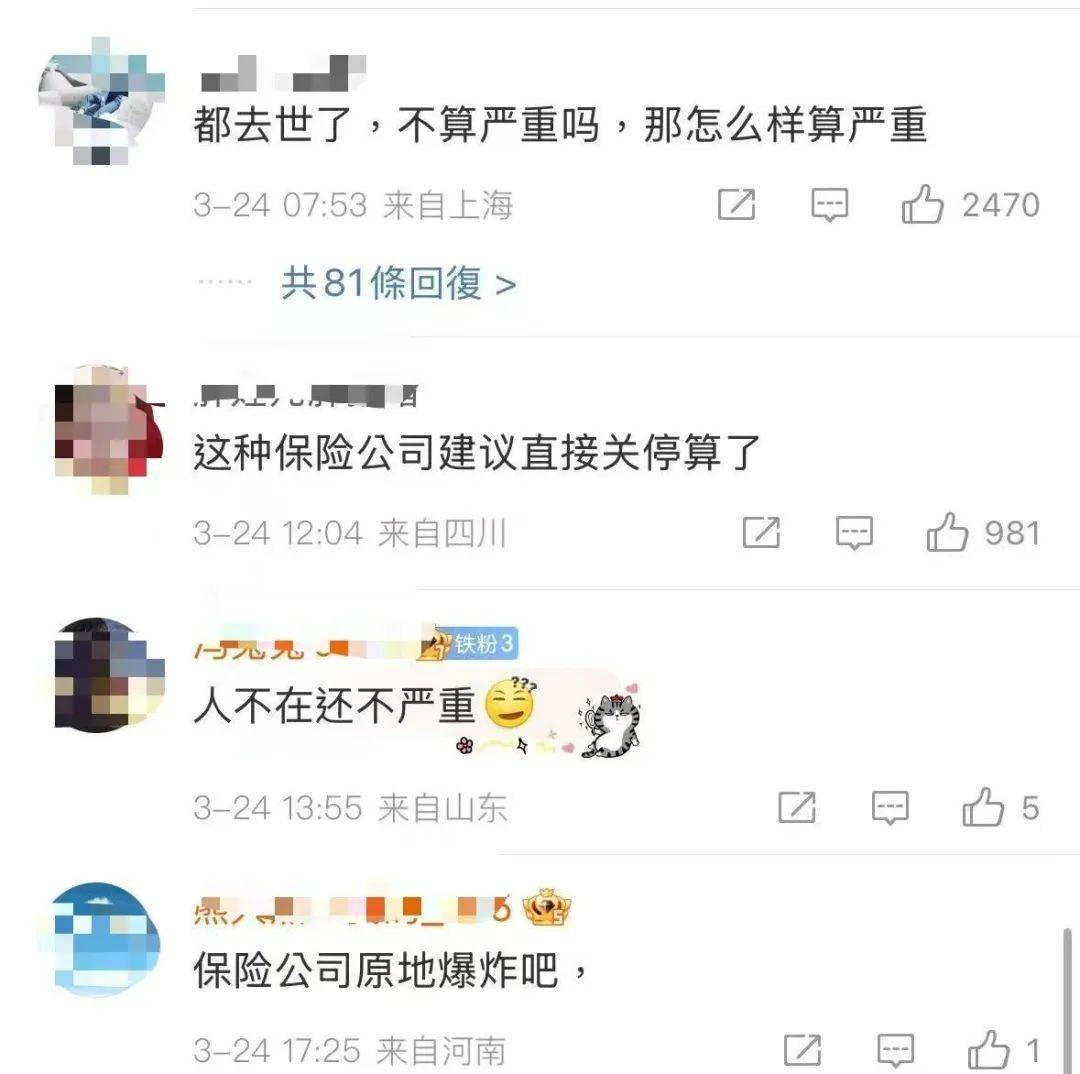View the profile picture of the 山东 commenter

click(x=107, y=674)
